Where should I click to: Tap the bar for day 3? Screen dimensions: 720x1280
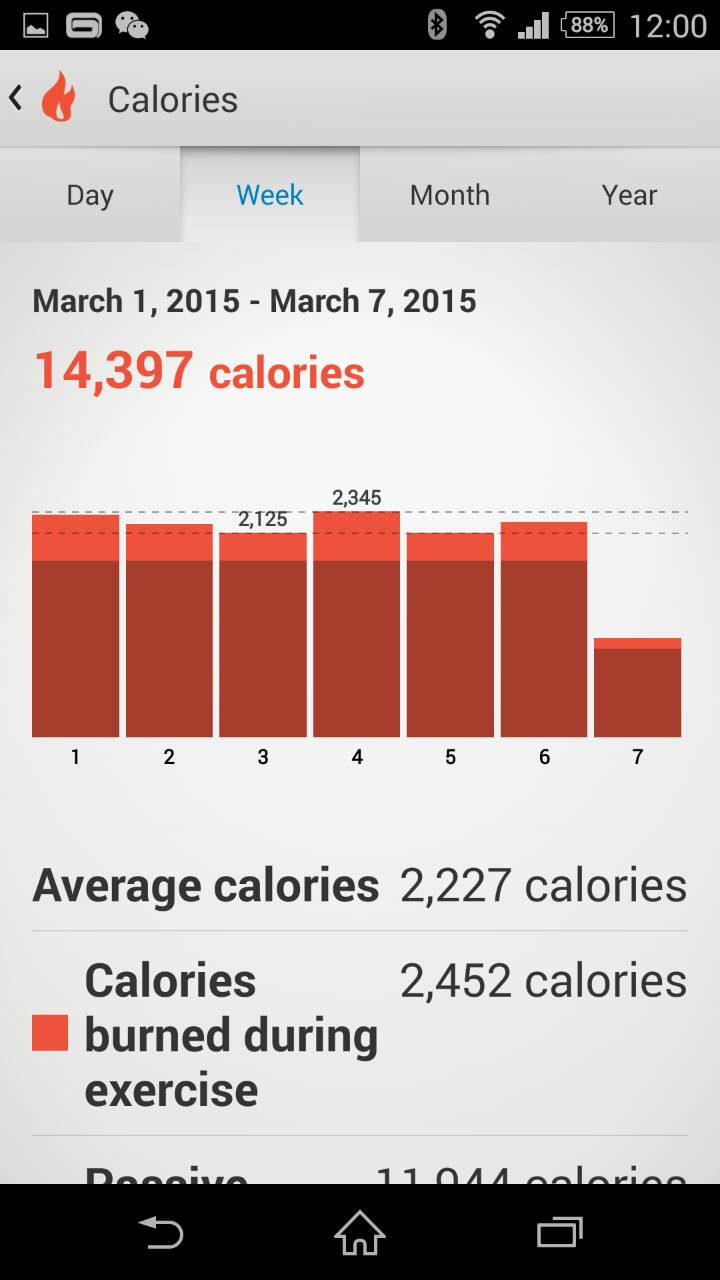click(x=263, y=635)
